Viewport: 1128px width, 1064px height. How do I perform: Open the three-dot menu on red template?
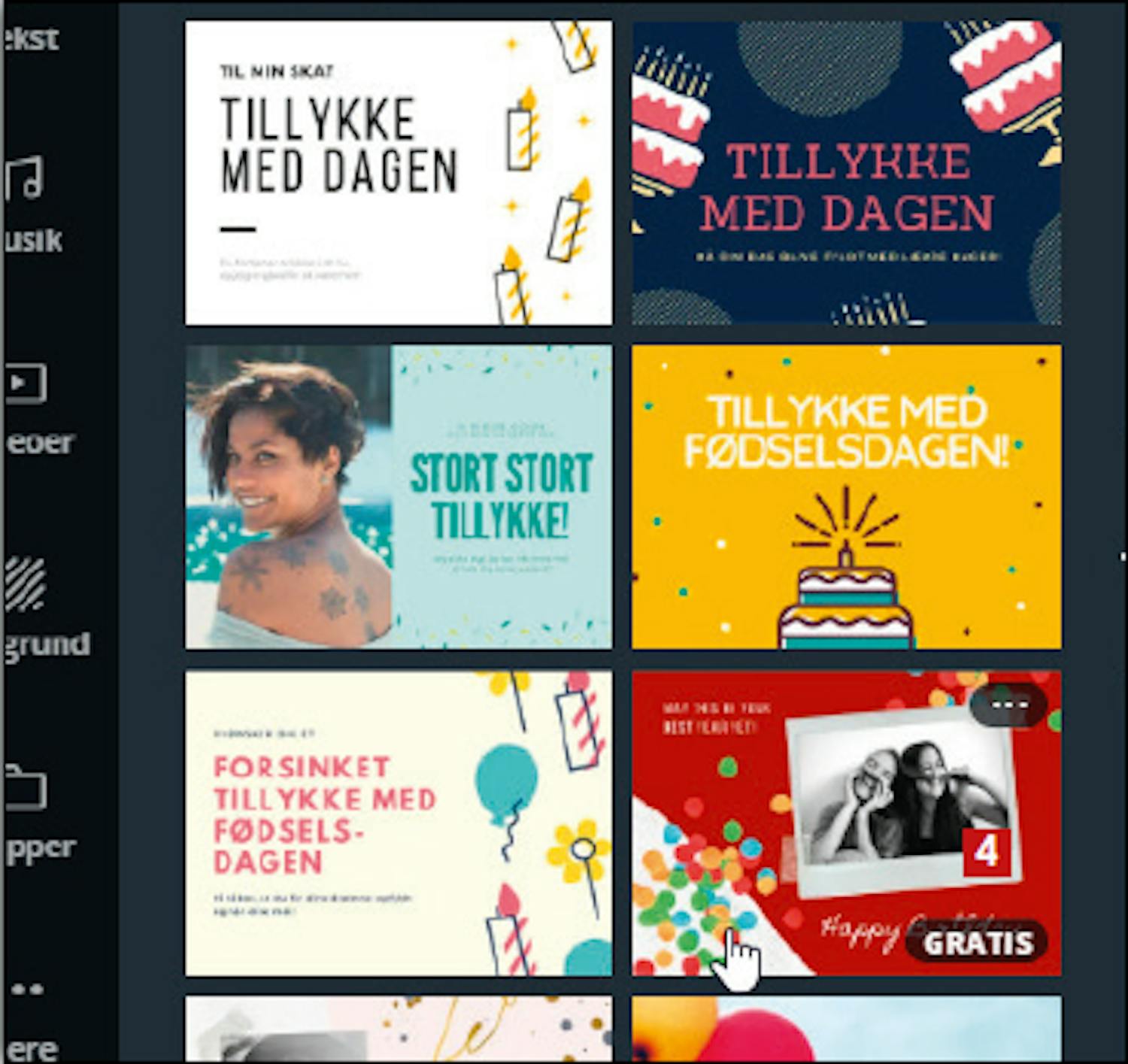[x=1008, y=705]
